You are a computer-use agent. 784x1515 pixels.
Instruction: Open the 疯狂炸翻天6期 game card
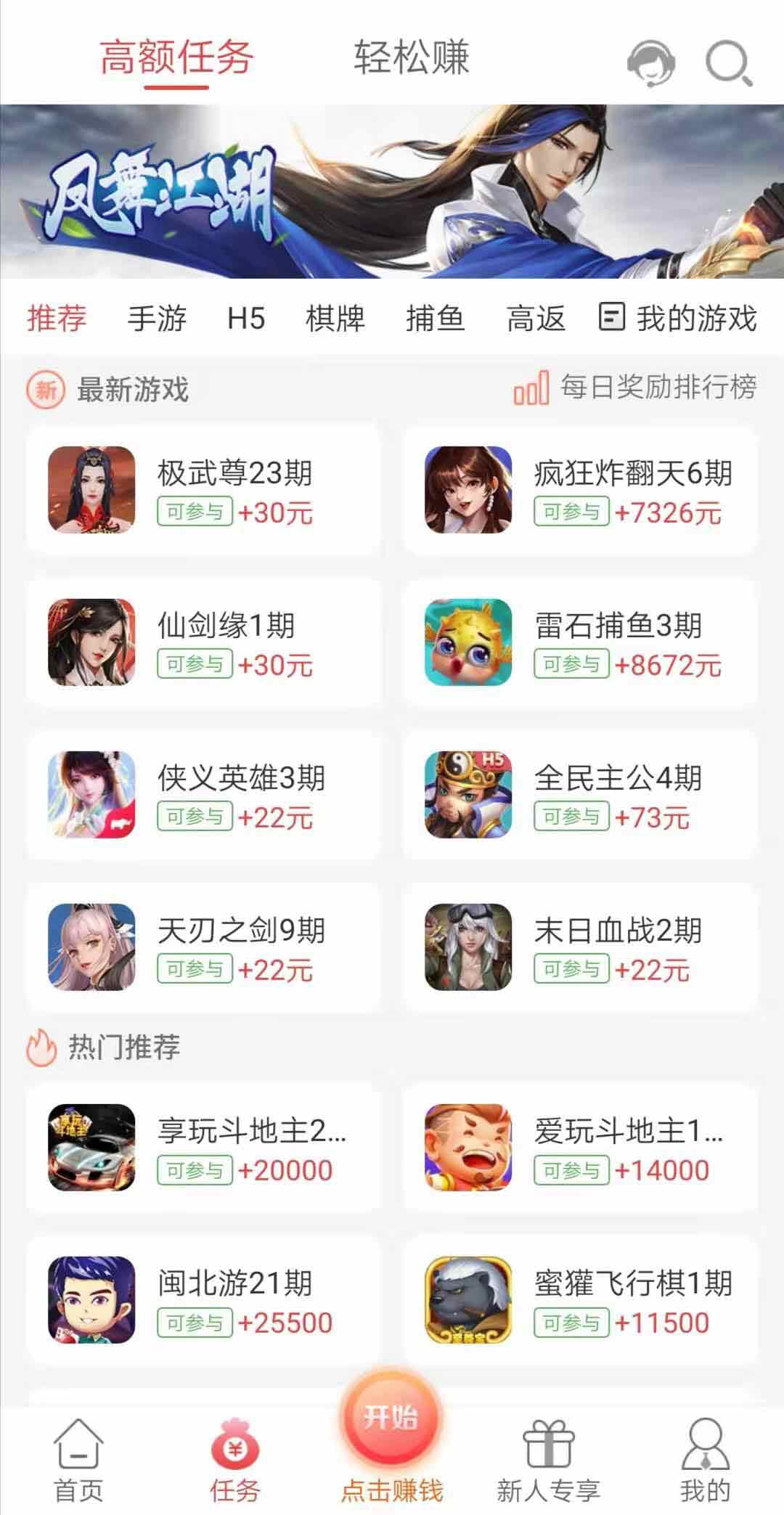pyautogui.click(x=580, y=490)
